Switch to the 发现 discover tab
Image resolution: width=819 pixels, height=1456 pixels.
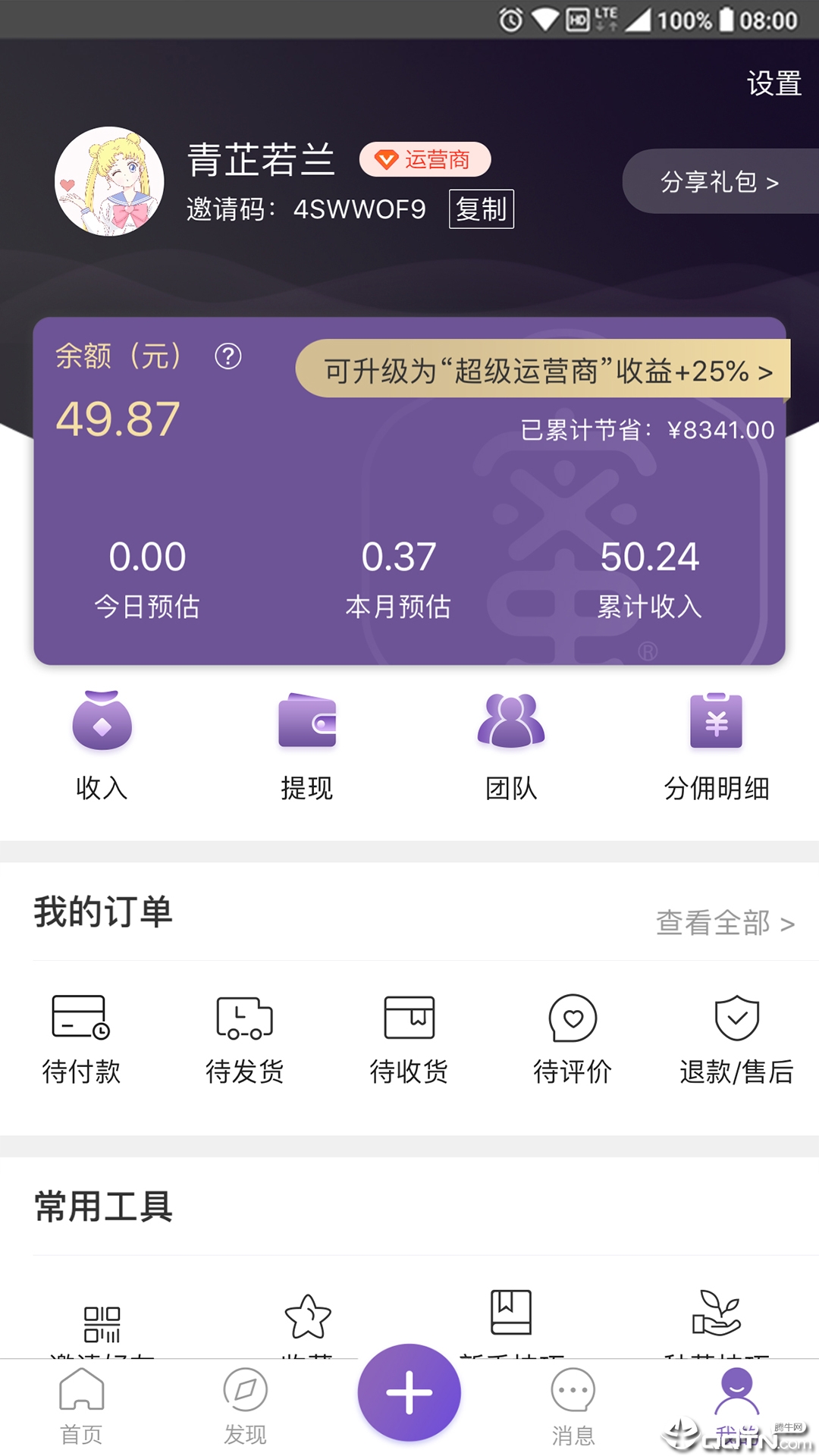pos(245,1406)
